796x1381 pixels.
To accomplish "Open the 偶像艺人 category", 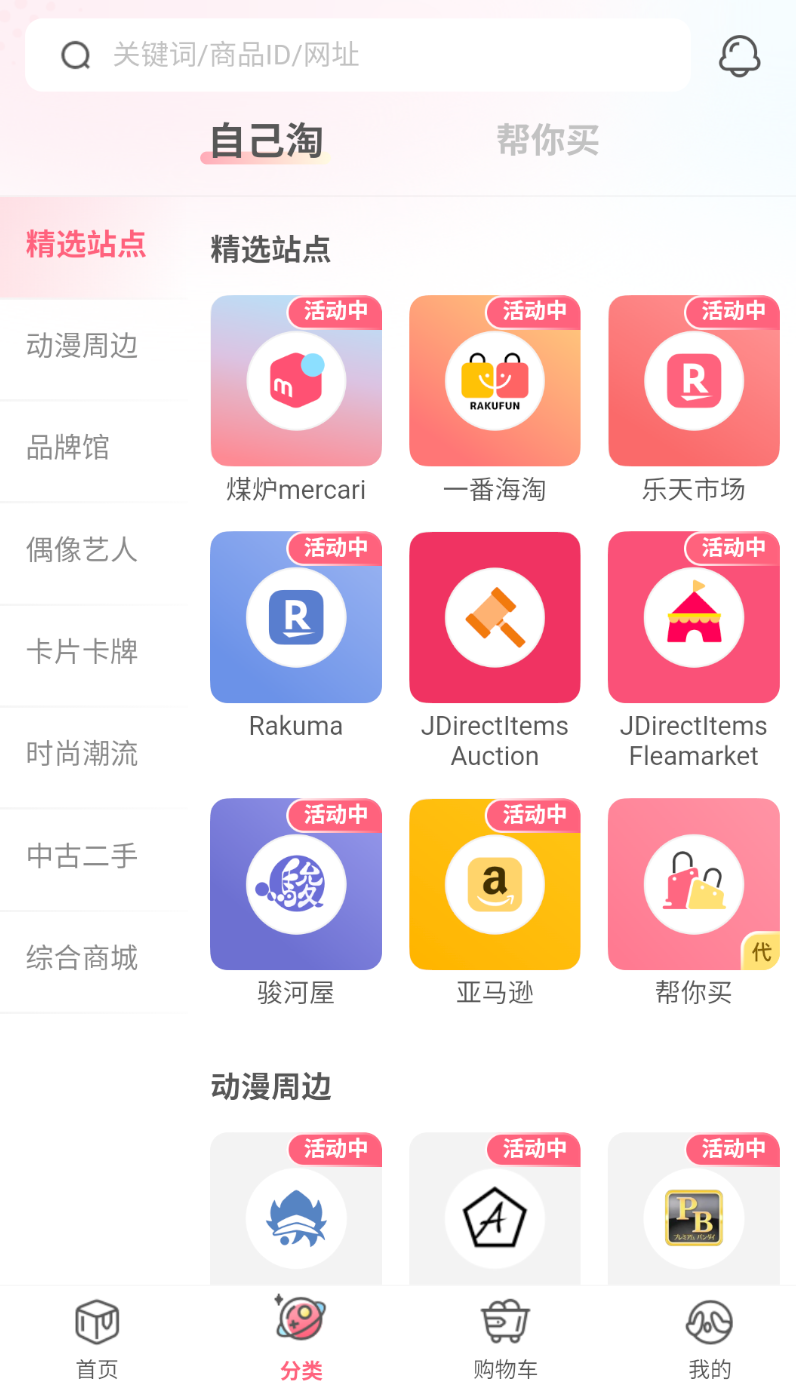I will (x=91, y=550).
